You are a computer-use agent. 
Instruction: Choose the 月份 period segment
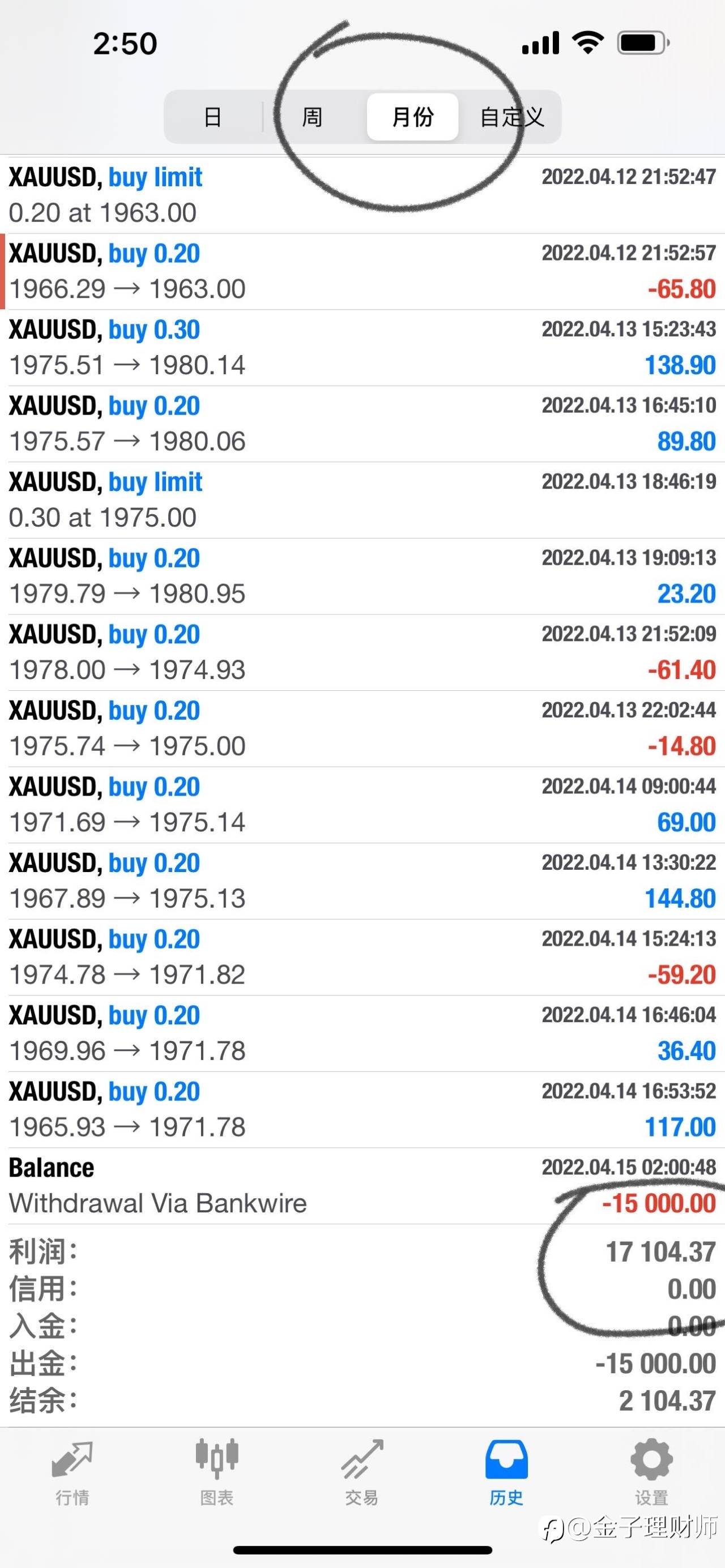pyautogui.click(x=413, y=117)
